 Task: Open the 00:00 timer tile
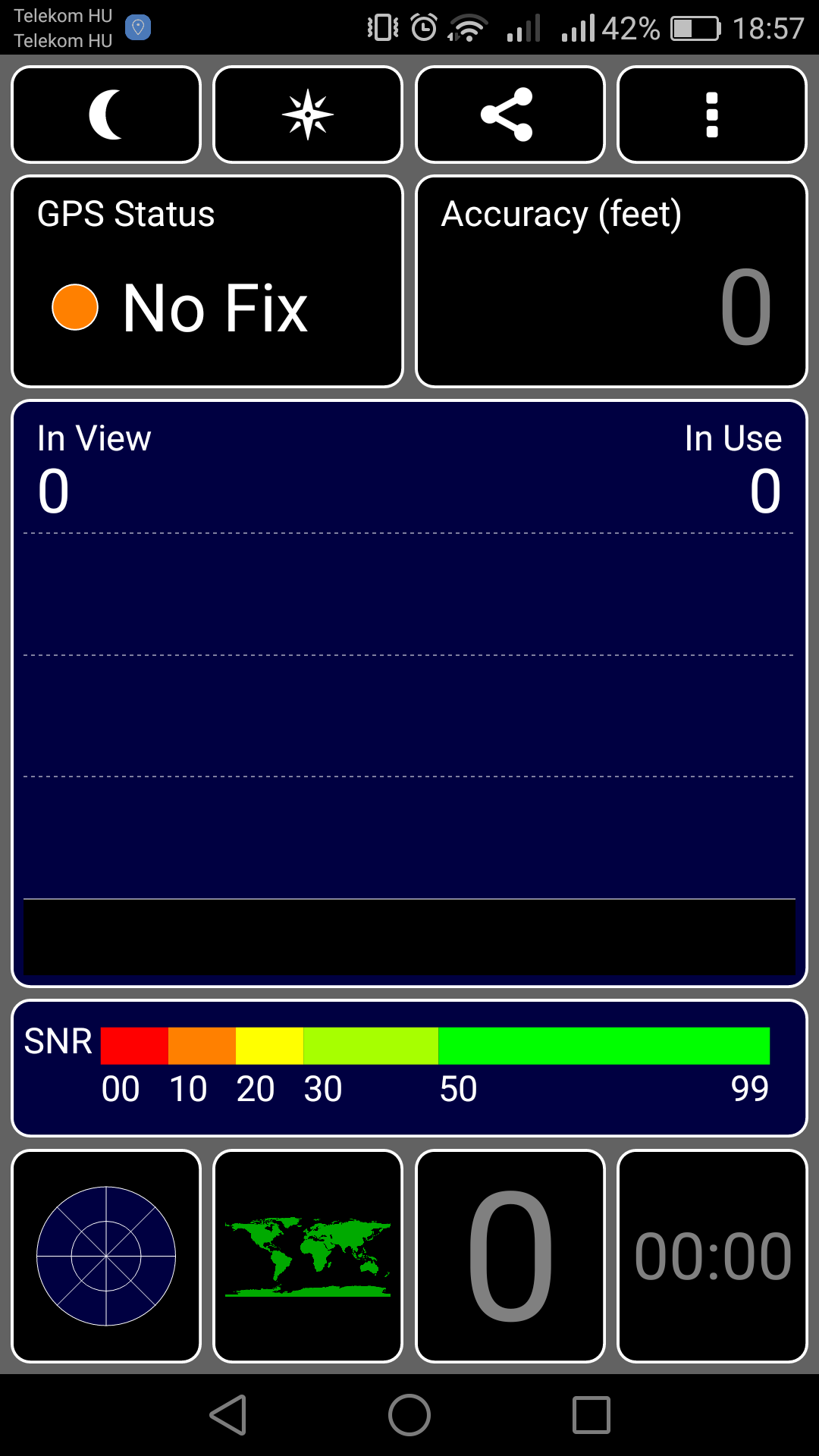tap(712, 1256)
